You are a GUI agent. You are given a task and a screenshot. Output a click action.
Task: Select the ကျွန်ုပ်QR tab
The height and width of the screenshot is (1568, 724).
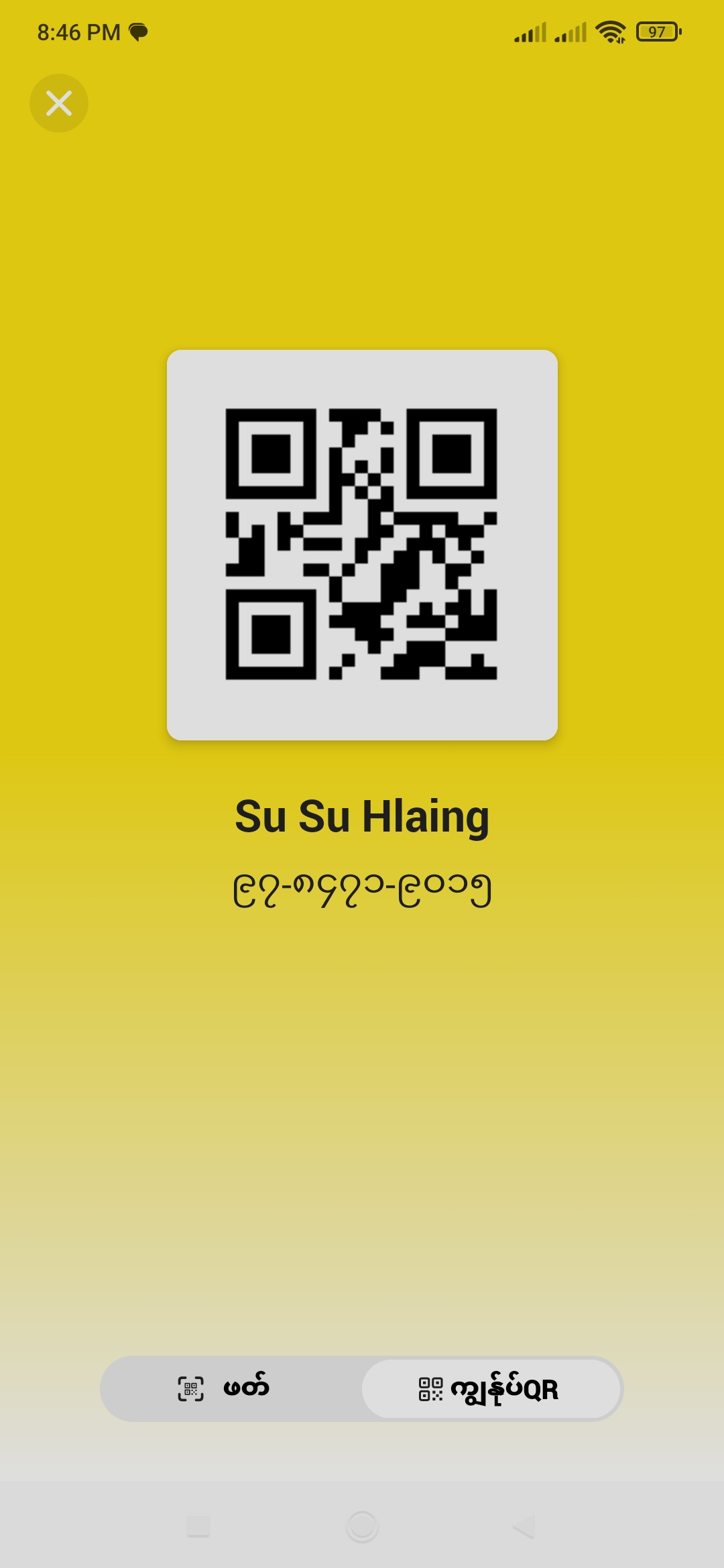tap(491, 1388)
